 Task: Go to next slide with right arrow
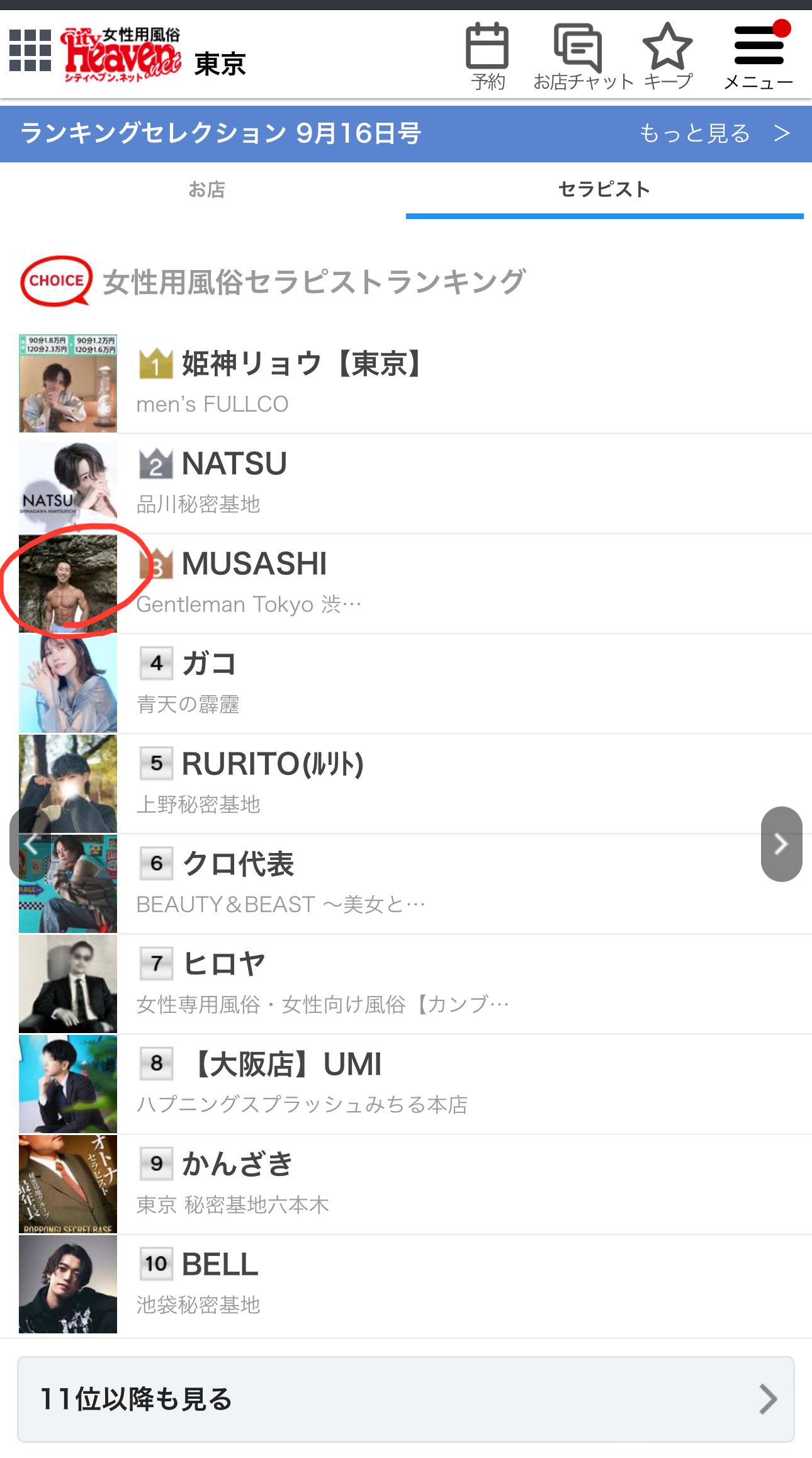781,844
